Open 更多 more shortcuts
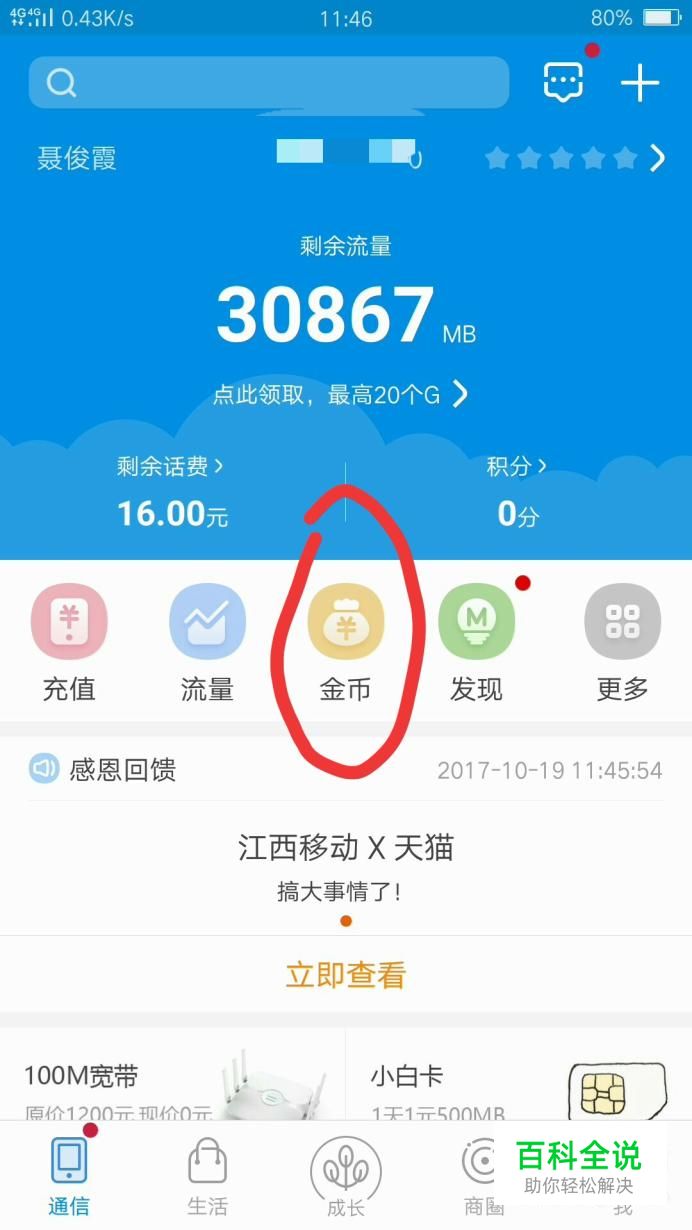Image resolution: width=692 pixels, height=1230 pixels. click(x=622, y=642)
